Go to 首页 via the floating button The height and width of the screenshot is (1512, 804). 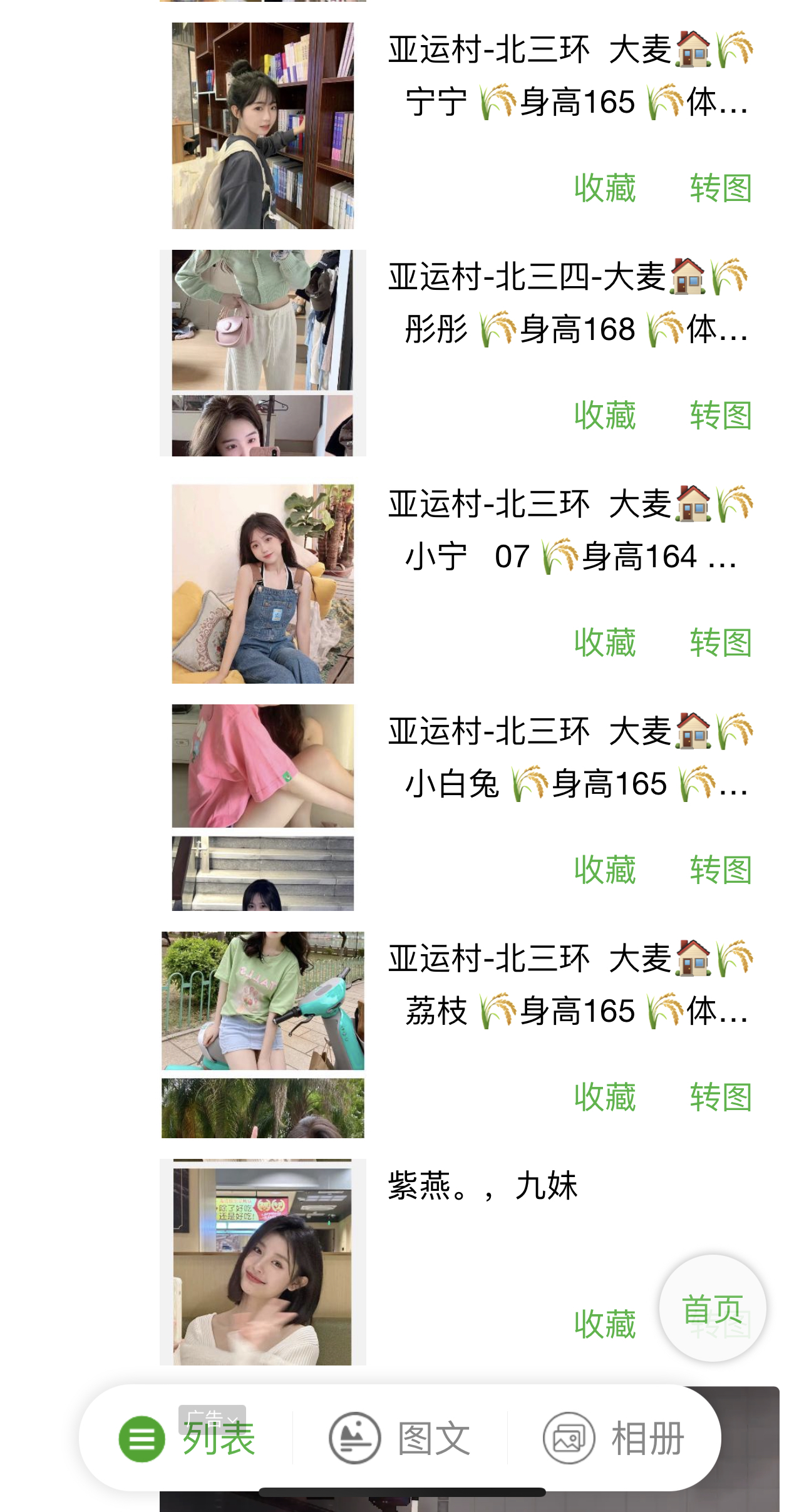(713, 1309)
